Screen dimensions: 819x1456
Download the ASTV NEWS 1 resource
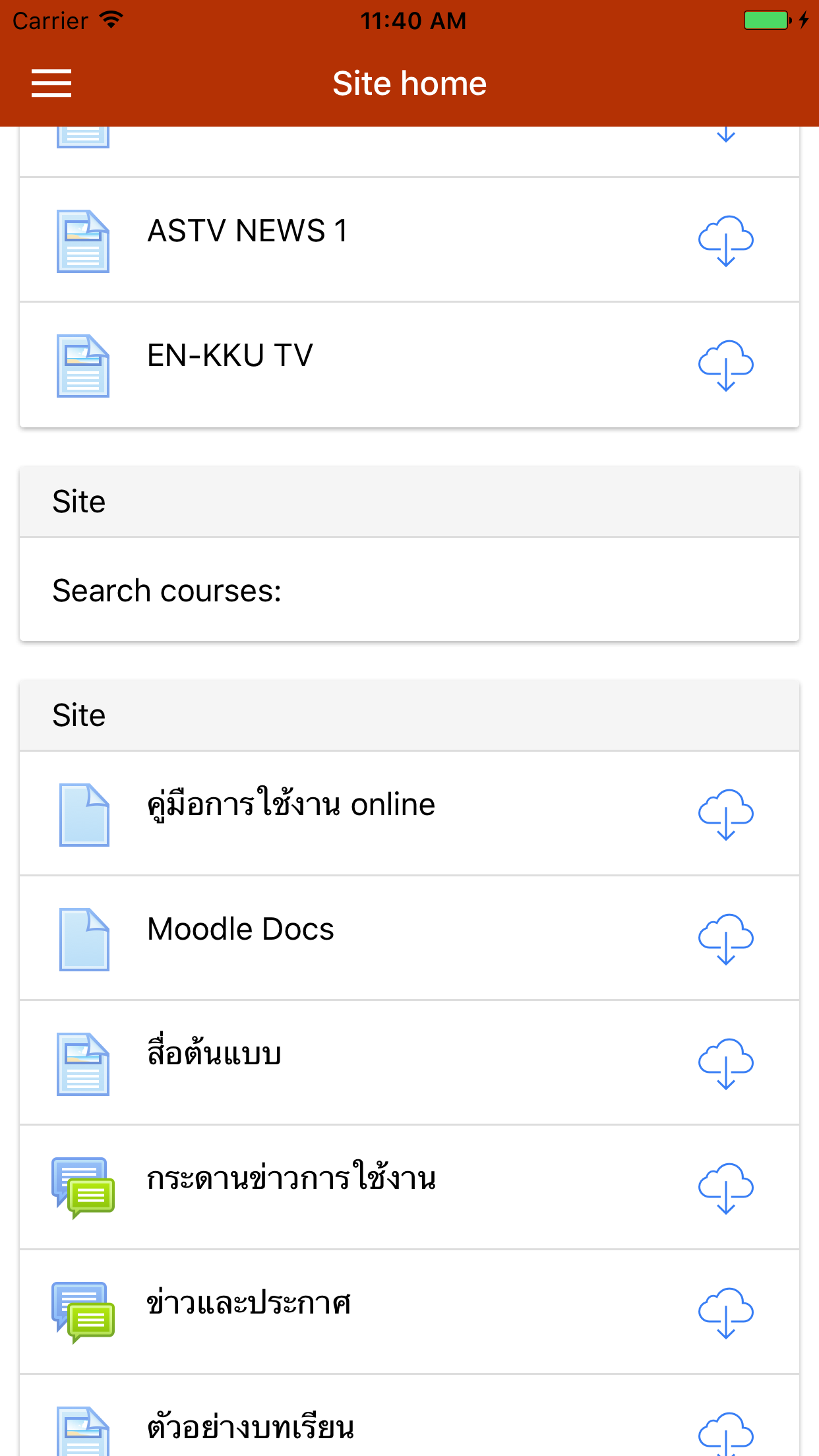(x=726, y=241)
